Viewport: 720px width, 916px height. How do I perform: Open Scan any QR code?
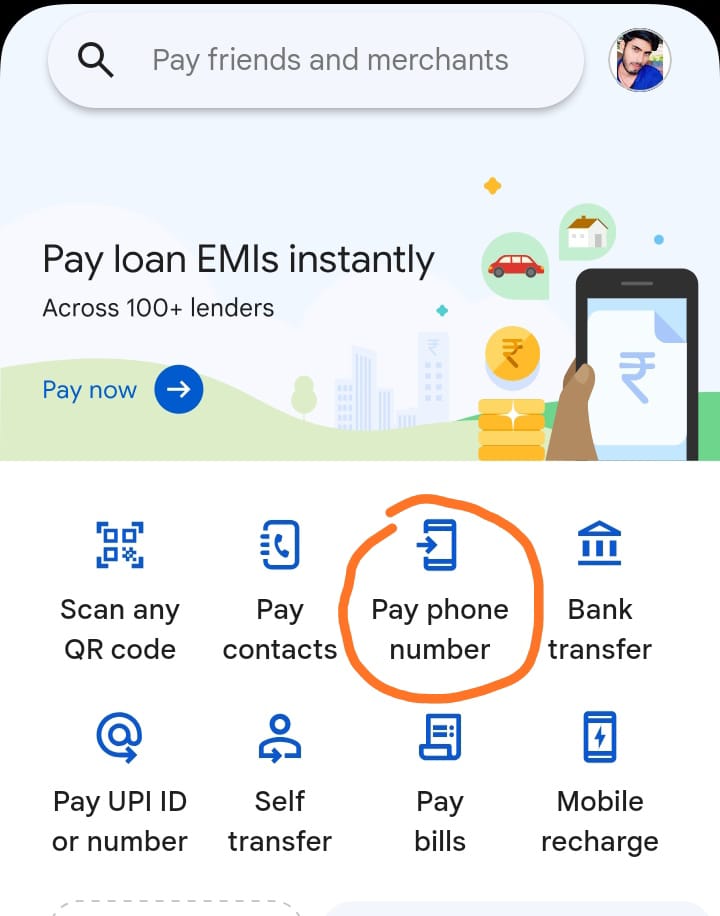(x=120, y=590)
